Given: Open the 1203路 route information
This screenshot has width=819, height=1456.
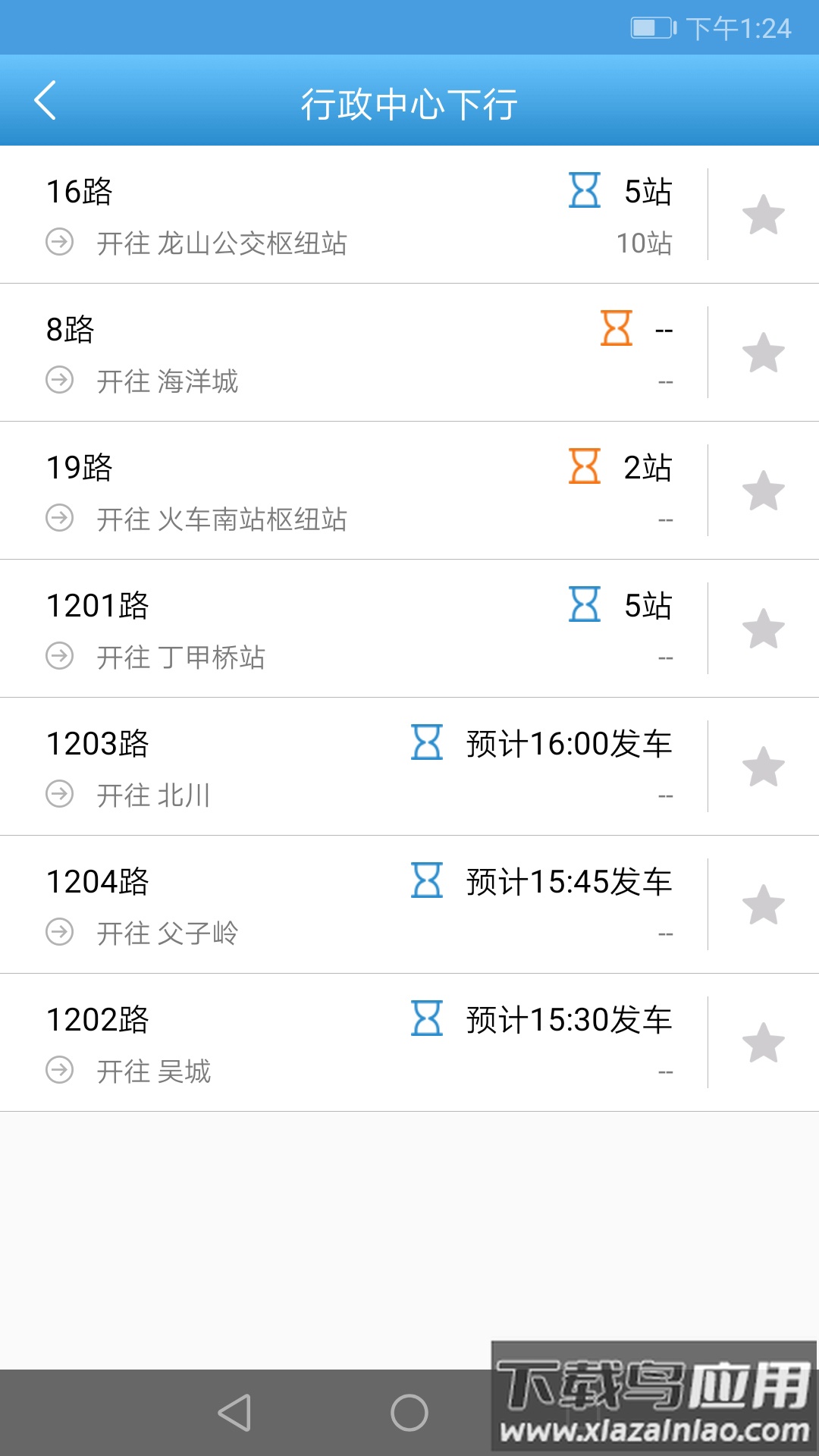Looking at the screenshot, I should 303,767.
